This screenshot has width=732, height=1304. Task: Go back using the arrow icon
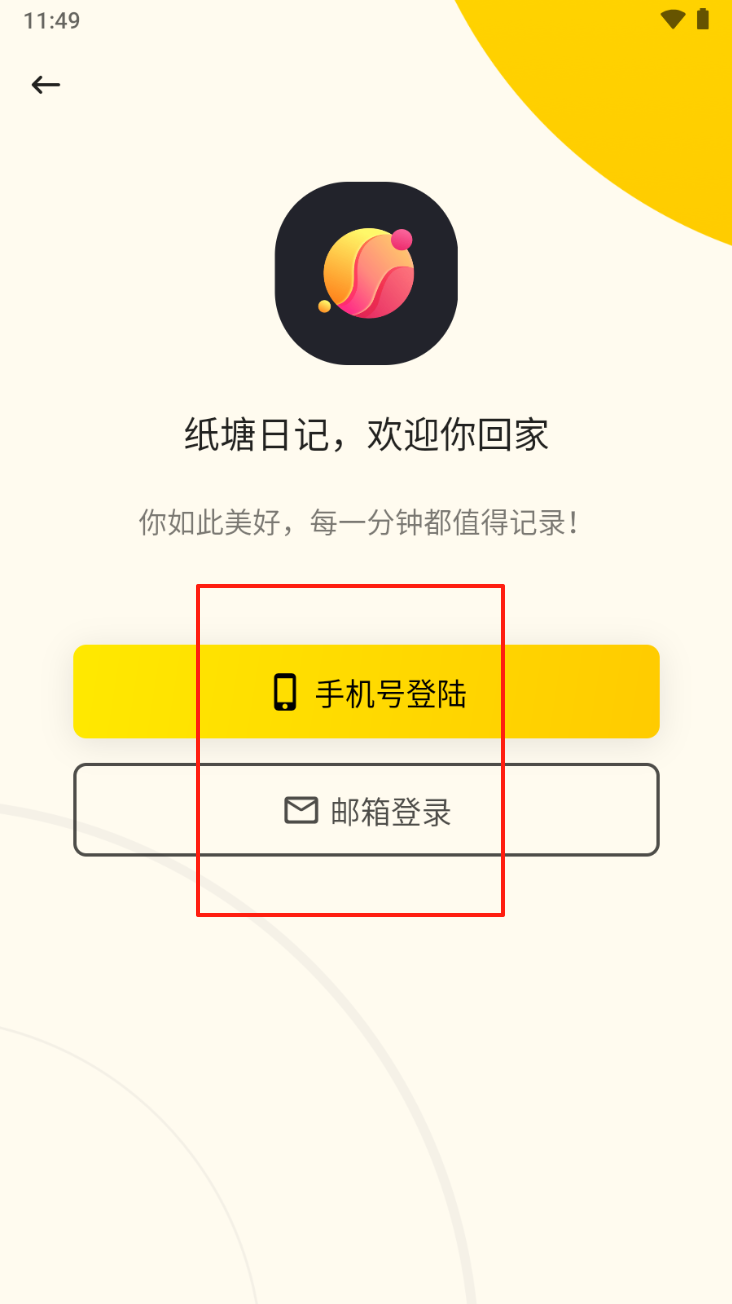pos(45,85)
